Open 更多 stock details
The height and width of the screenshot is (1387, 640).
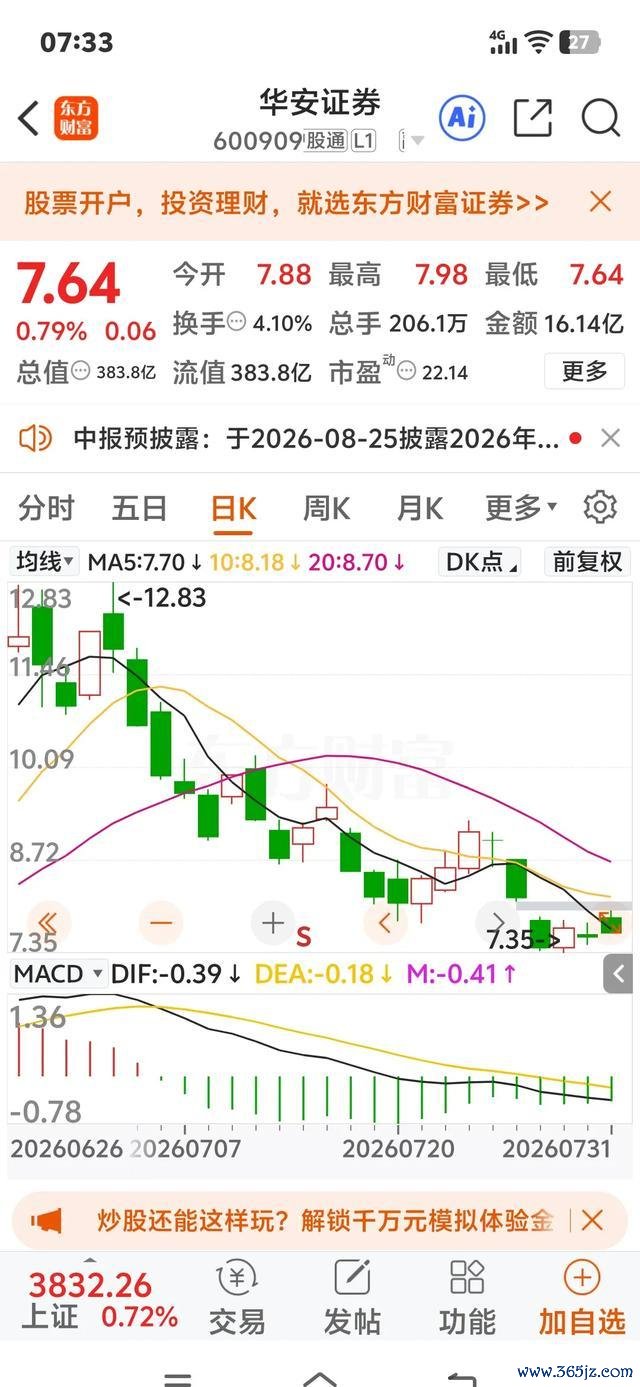click(x=585, y=371)
